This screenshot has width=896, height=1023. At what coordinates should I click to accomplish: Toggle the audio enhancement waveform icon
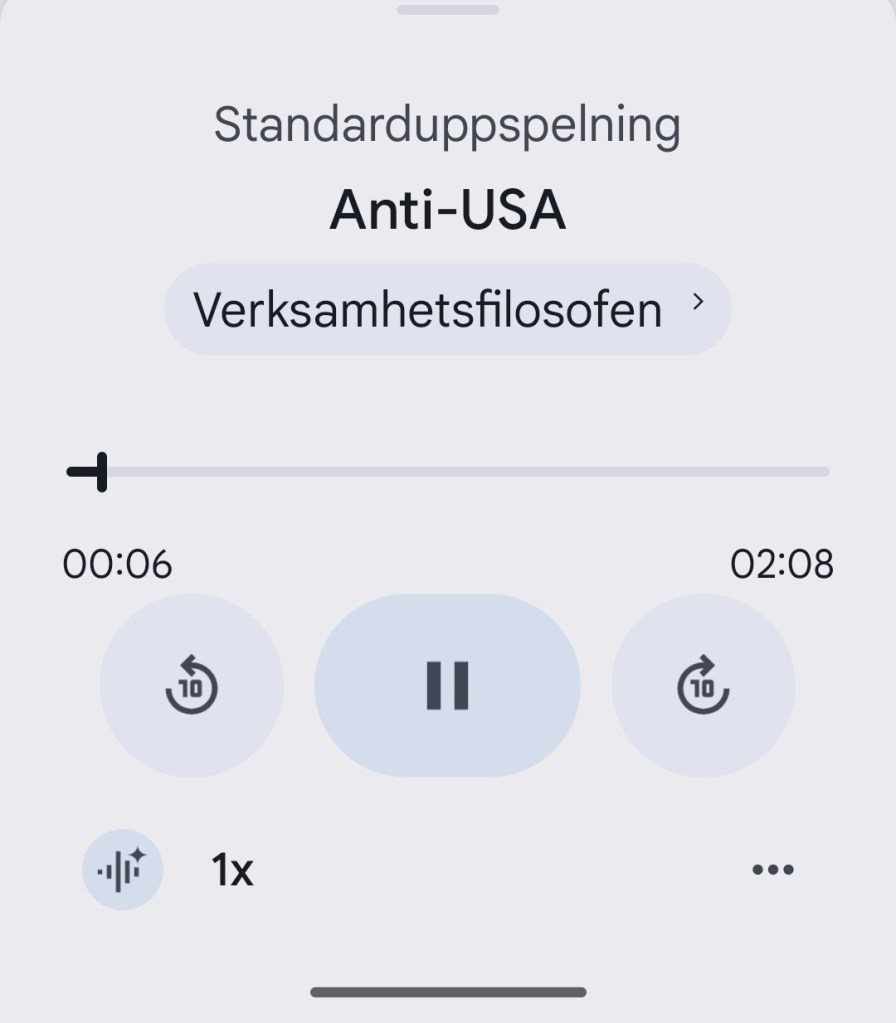[x=122, y=870]
